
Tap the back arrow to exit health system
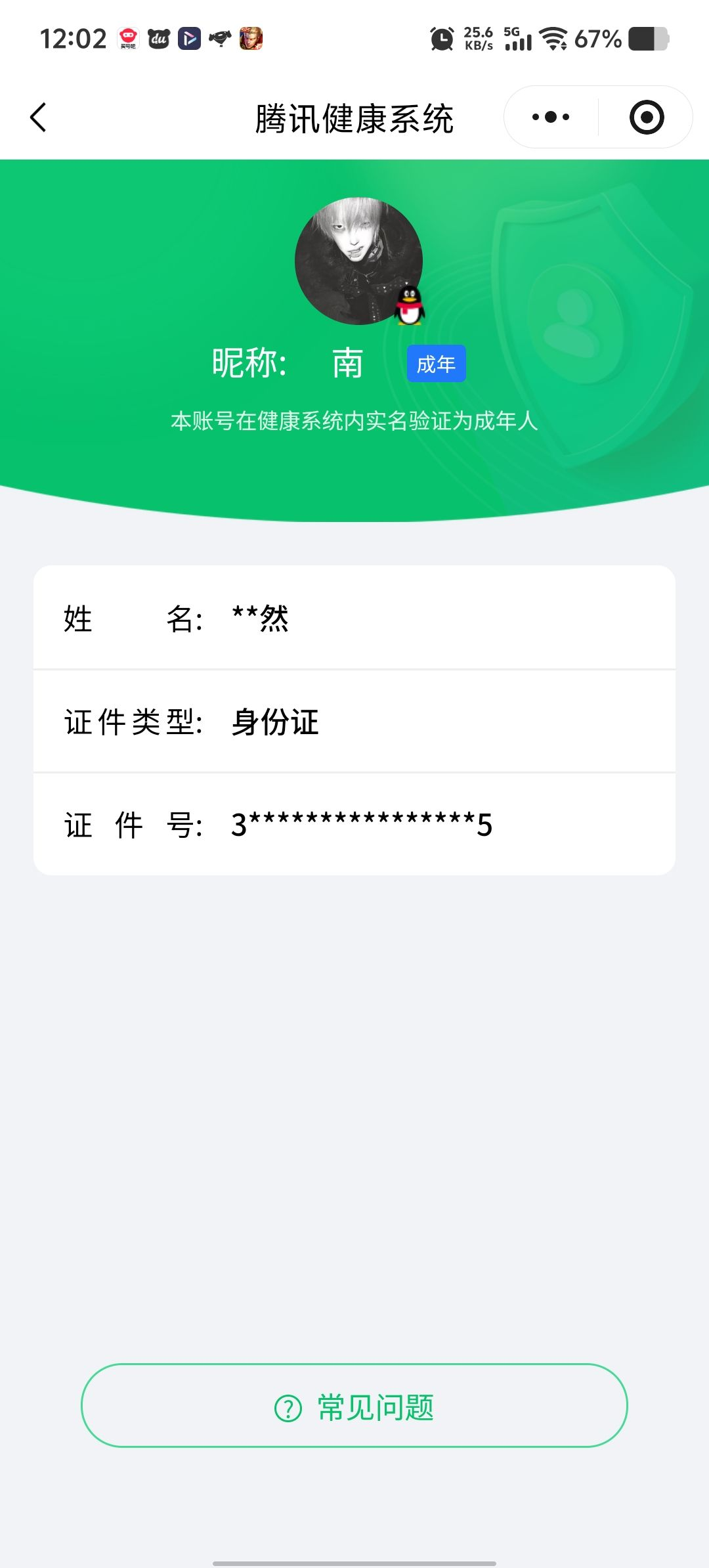click(38, 117)
